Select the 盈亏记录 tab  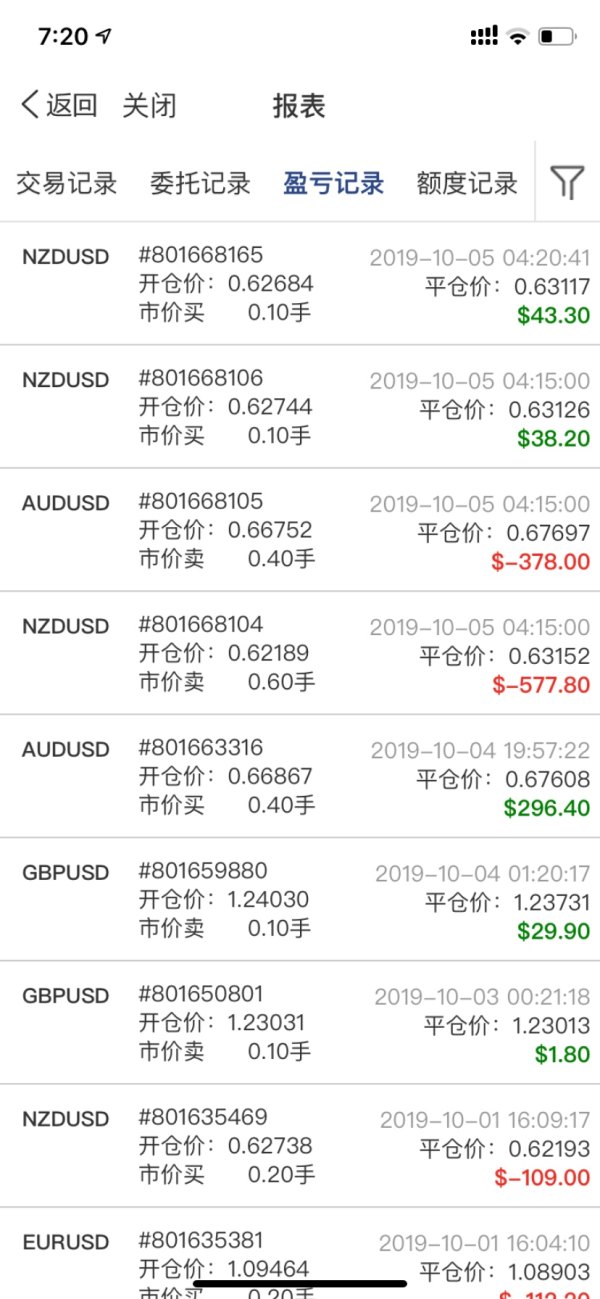coord(333,184)
